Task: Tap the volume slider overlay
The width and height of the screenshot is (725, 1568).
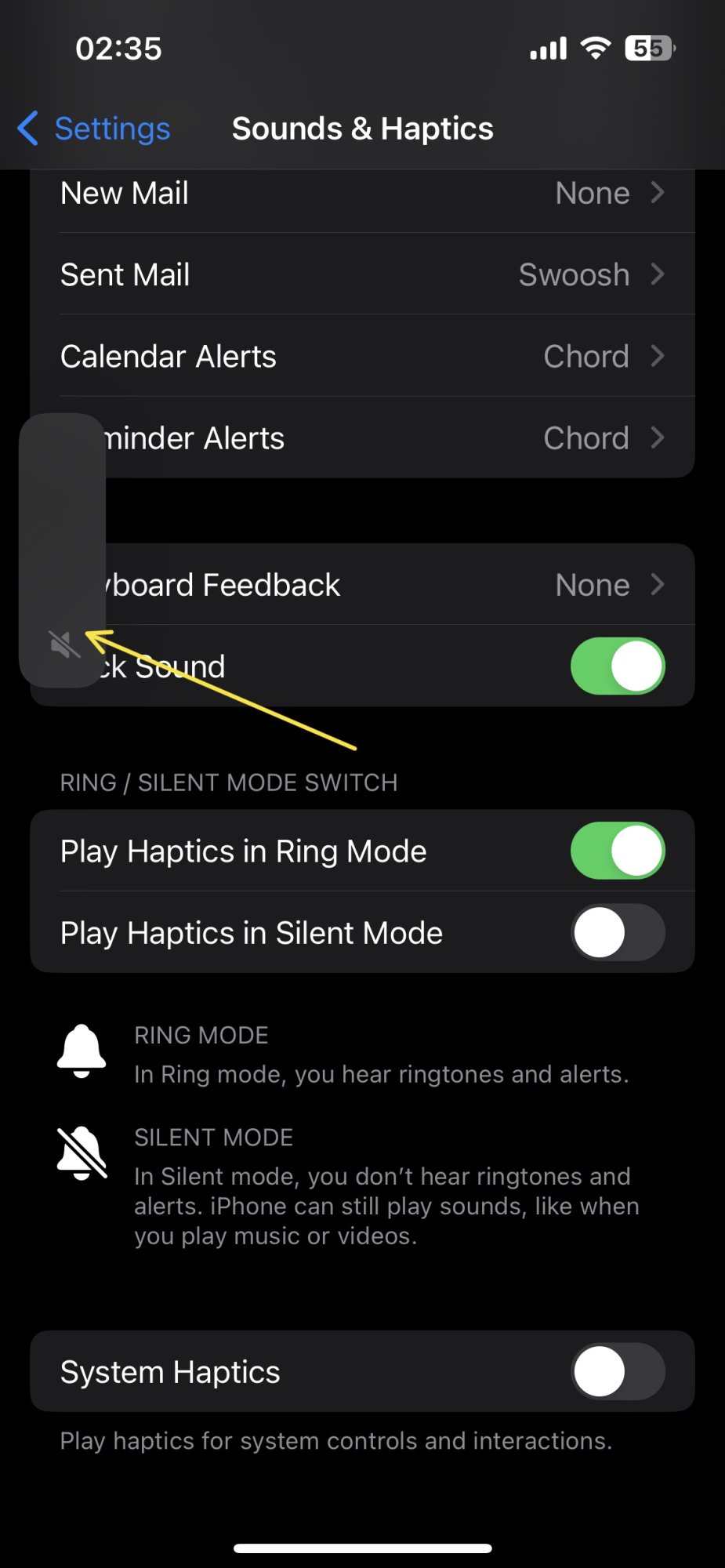Action: click(x=63, y=550)
